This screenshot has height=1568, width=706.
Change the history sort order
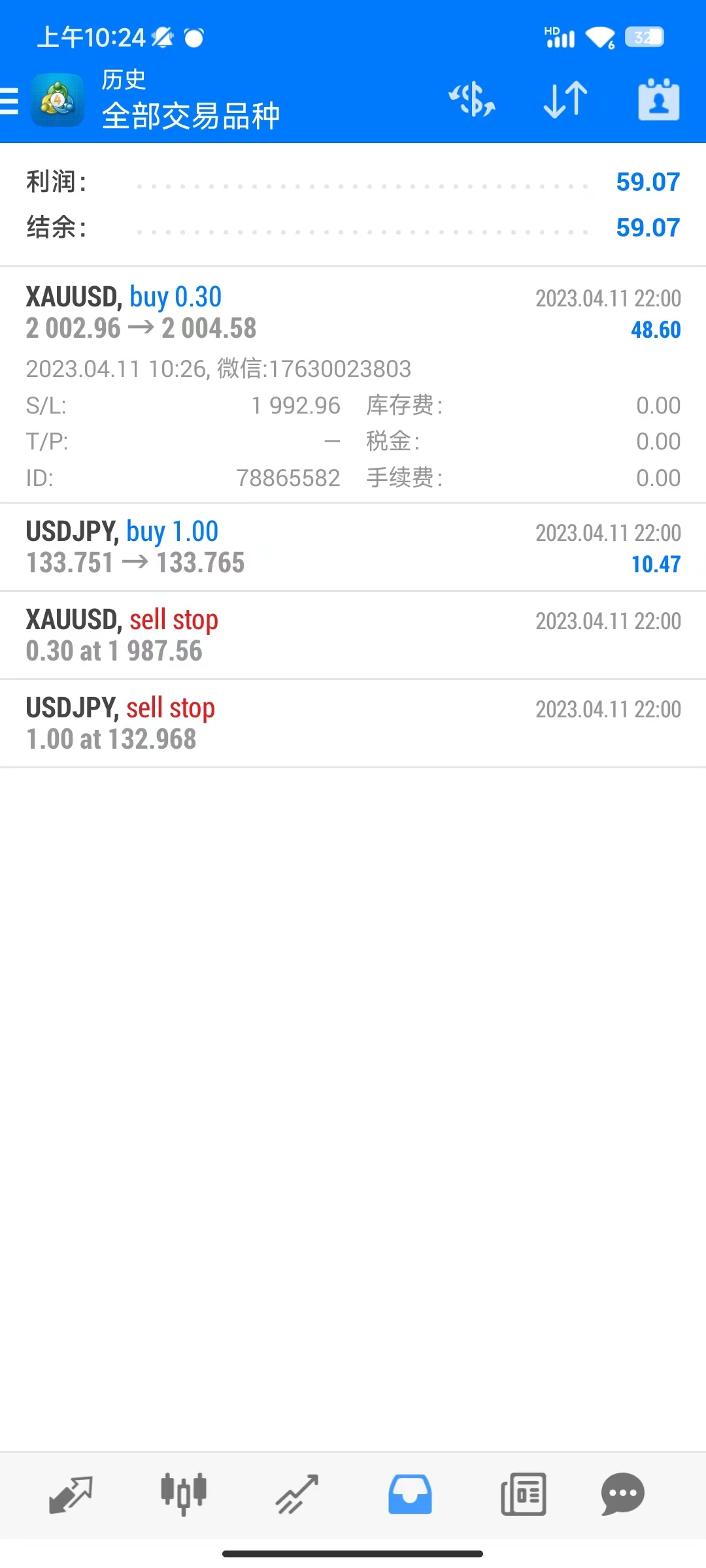pos(565,100)
